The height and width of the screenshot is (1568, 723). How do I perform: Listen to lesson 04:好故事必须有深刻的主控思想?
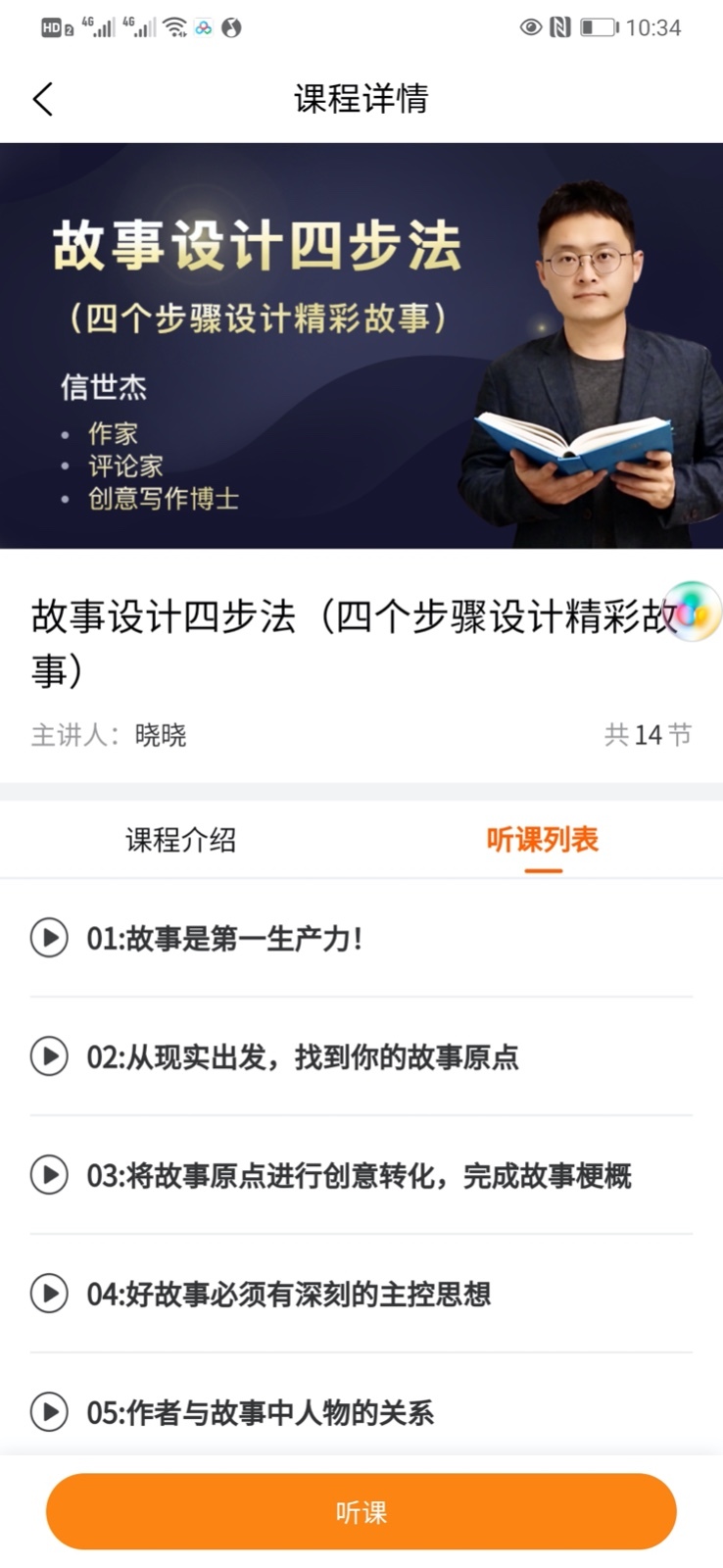pos(288,1294)
